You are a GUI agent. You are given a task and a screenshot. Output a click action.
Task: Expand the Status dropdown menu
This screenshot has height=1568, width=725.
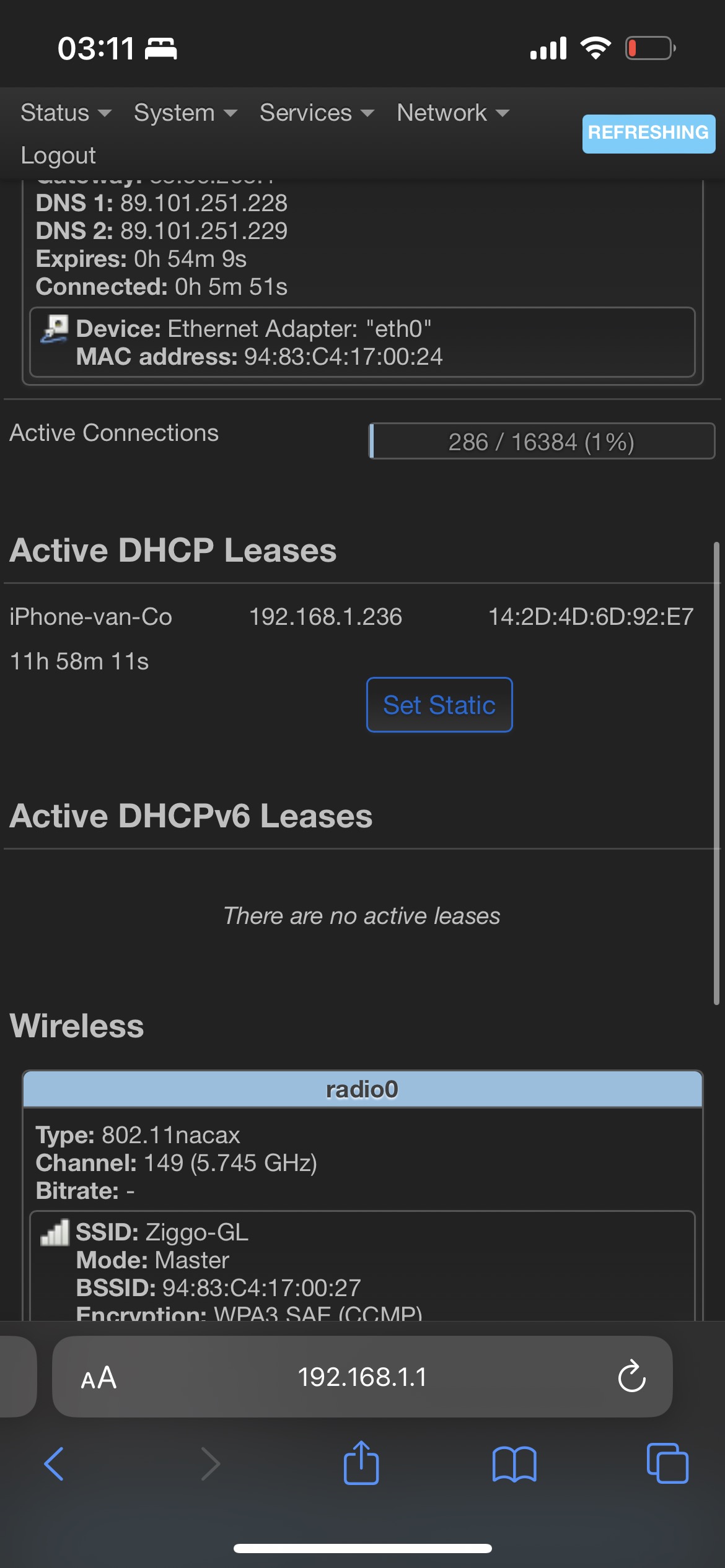coord(66,113)
